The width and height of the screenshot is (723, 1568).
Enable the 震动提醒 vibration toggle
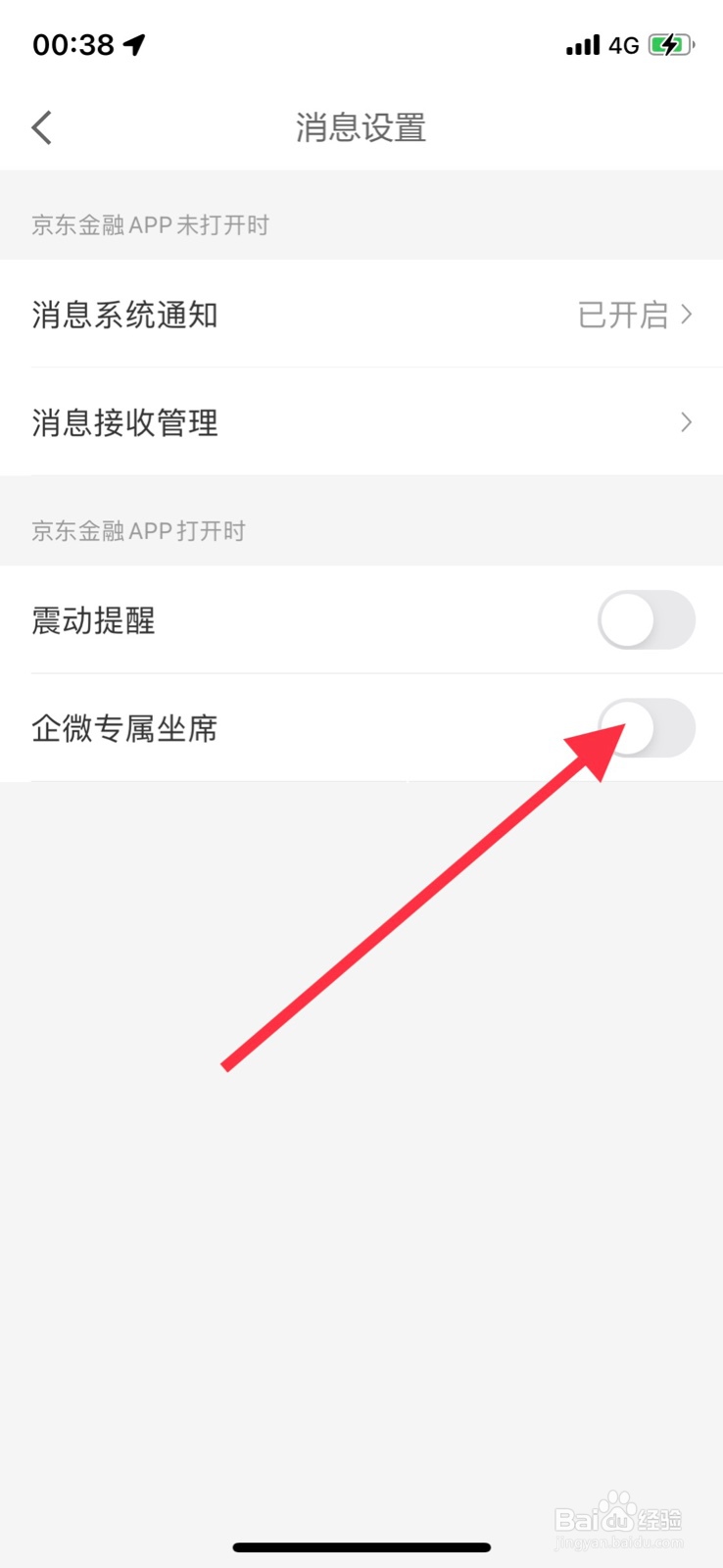pos(647,620)
